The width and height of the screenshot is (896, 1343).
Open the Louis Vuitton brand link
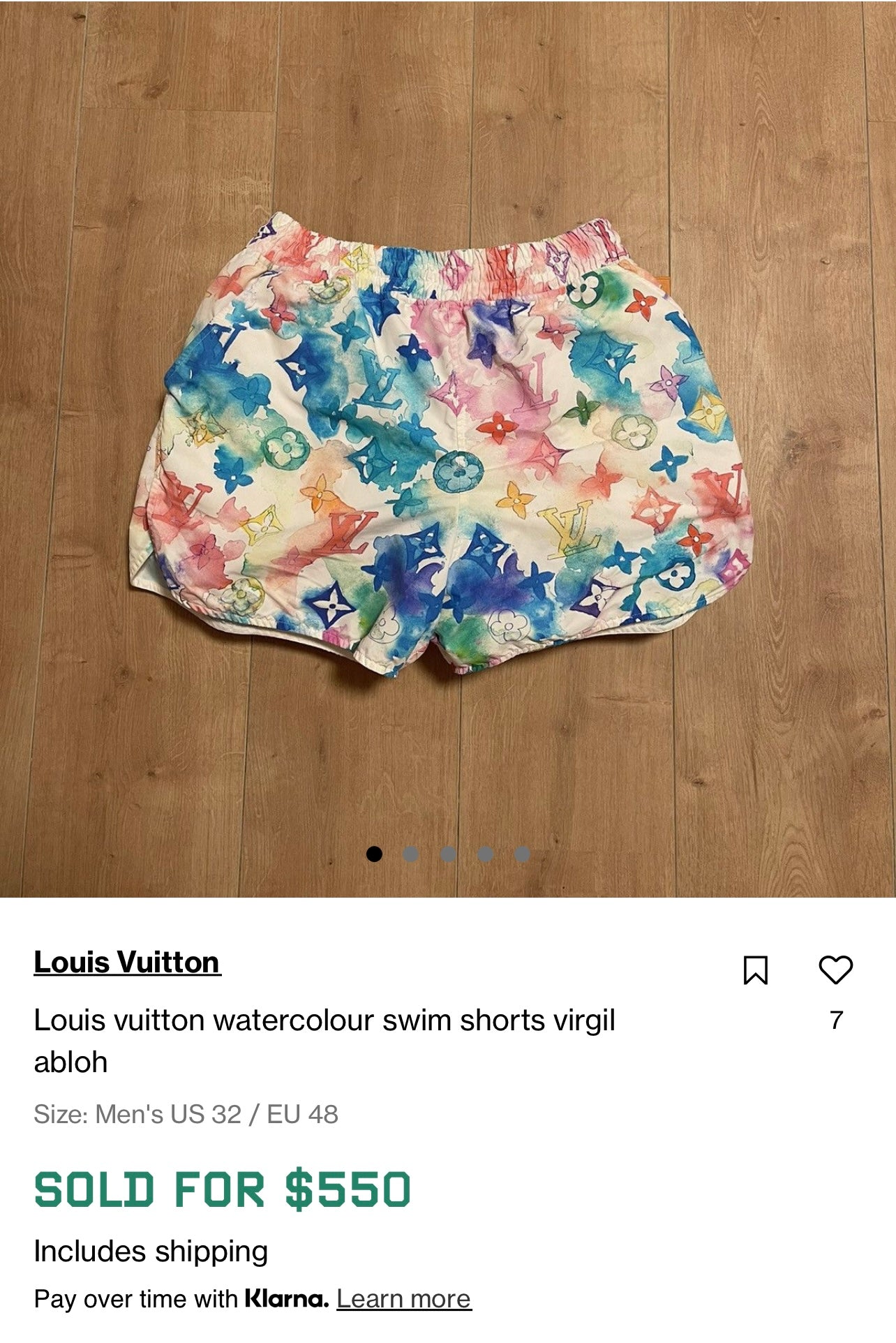coord(127,963)
